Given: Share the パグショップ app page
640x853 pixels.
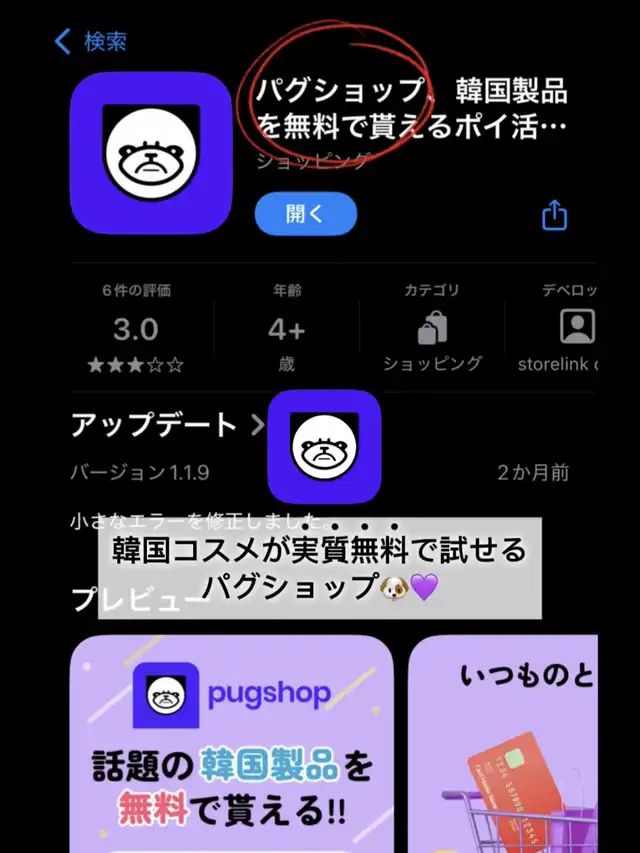Looking at the screenshot, I should point(555,215).
